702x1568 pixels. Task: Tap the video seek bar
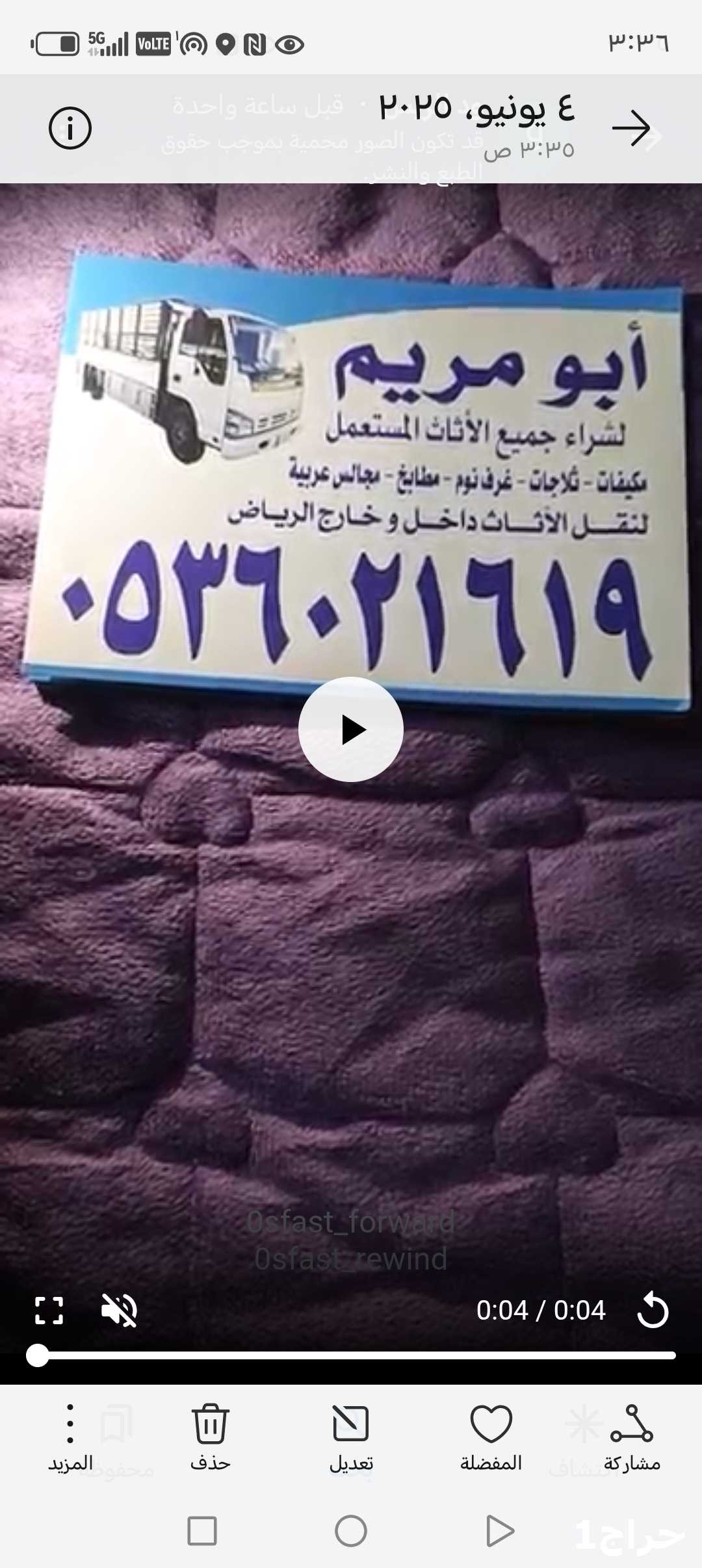351,1355
